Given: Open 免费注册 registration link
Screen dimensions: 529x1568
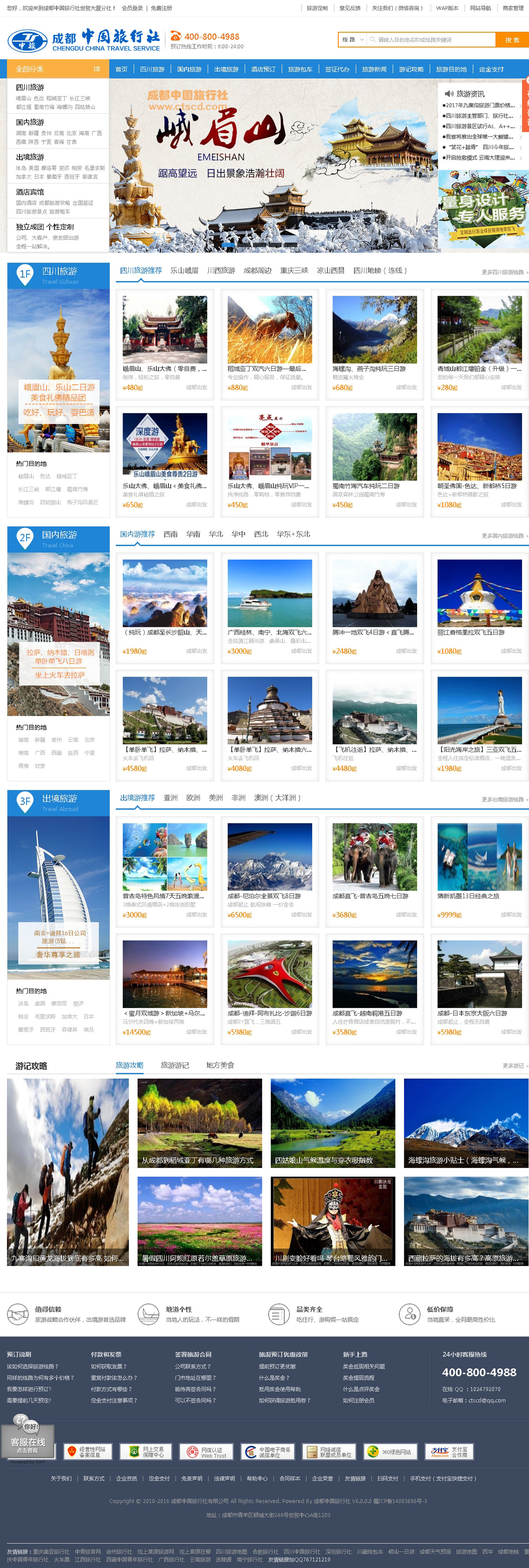Looking at the screenshot, I should 161,8.
